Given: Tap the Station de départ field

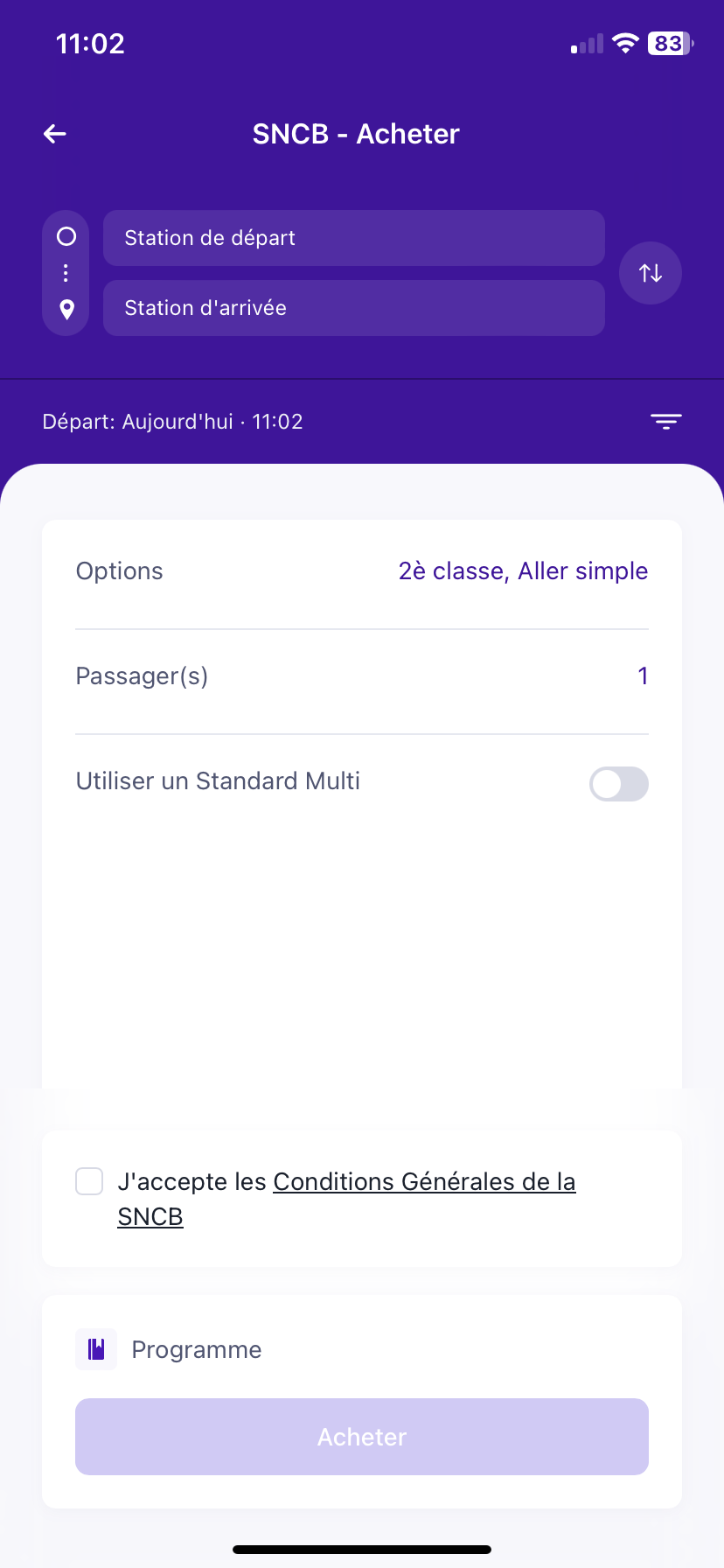Looking at the screenshot, I should pyautogui.click(x=353, y=238).
